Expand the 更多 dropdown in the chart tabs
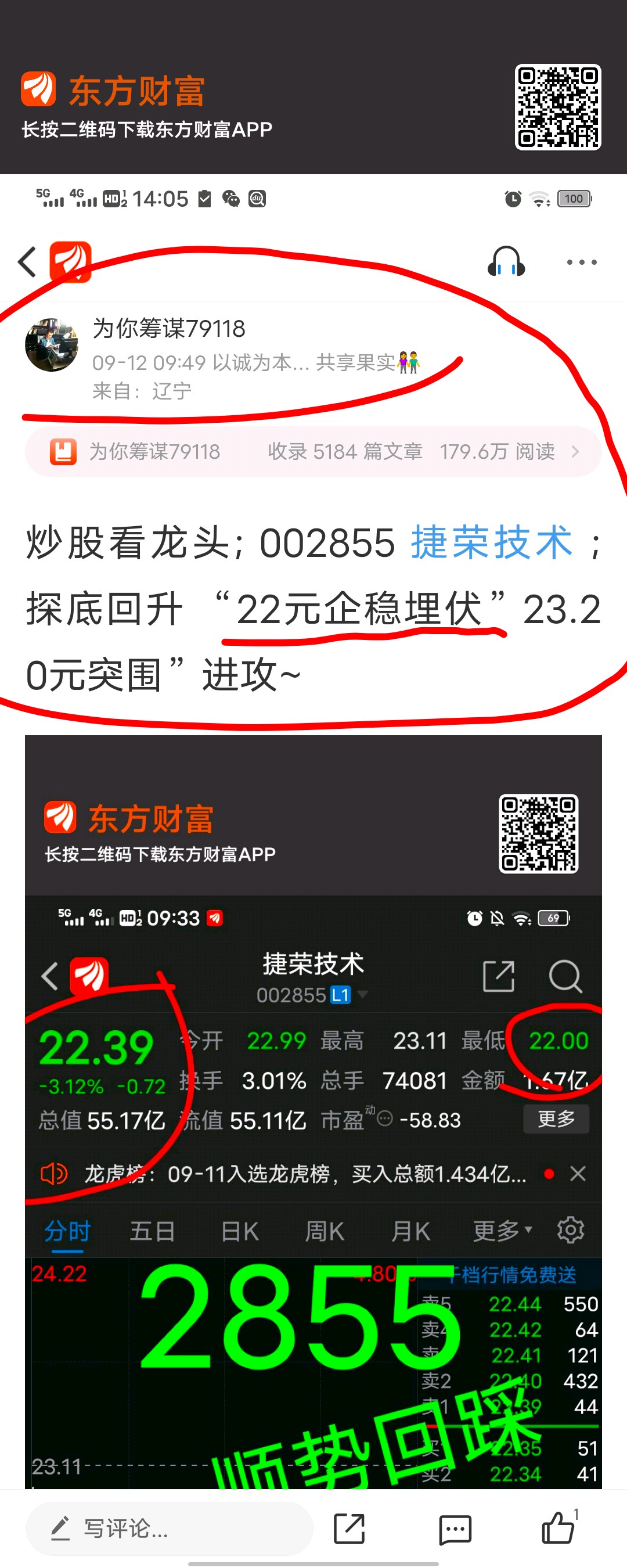 [x=499, y=1230]
